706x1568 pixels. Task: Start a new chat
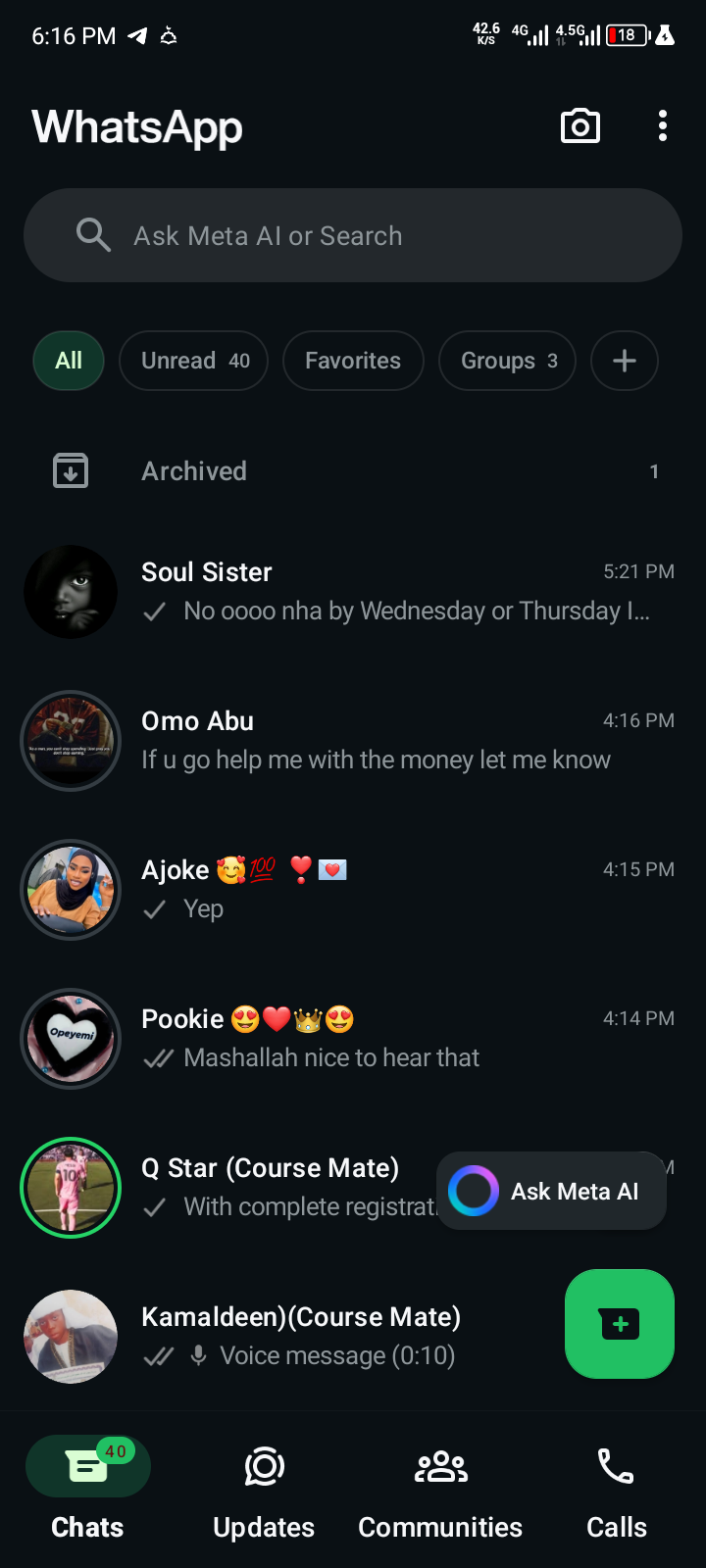coord(619,1325)
